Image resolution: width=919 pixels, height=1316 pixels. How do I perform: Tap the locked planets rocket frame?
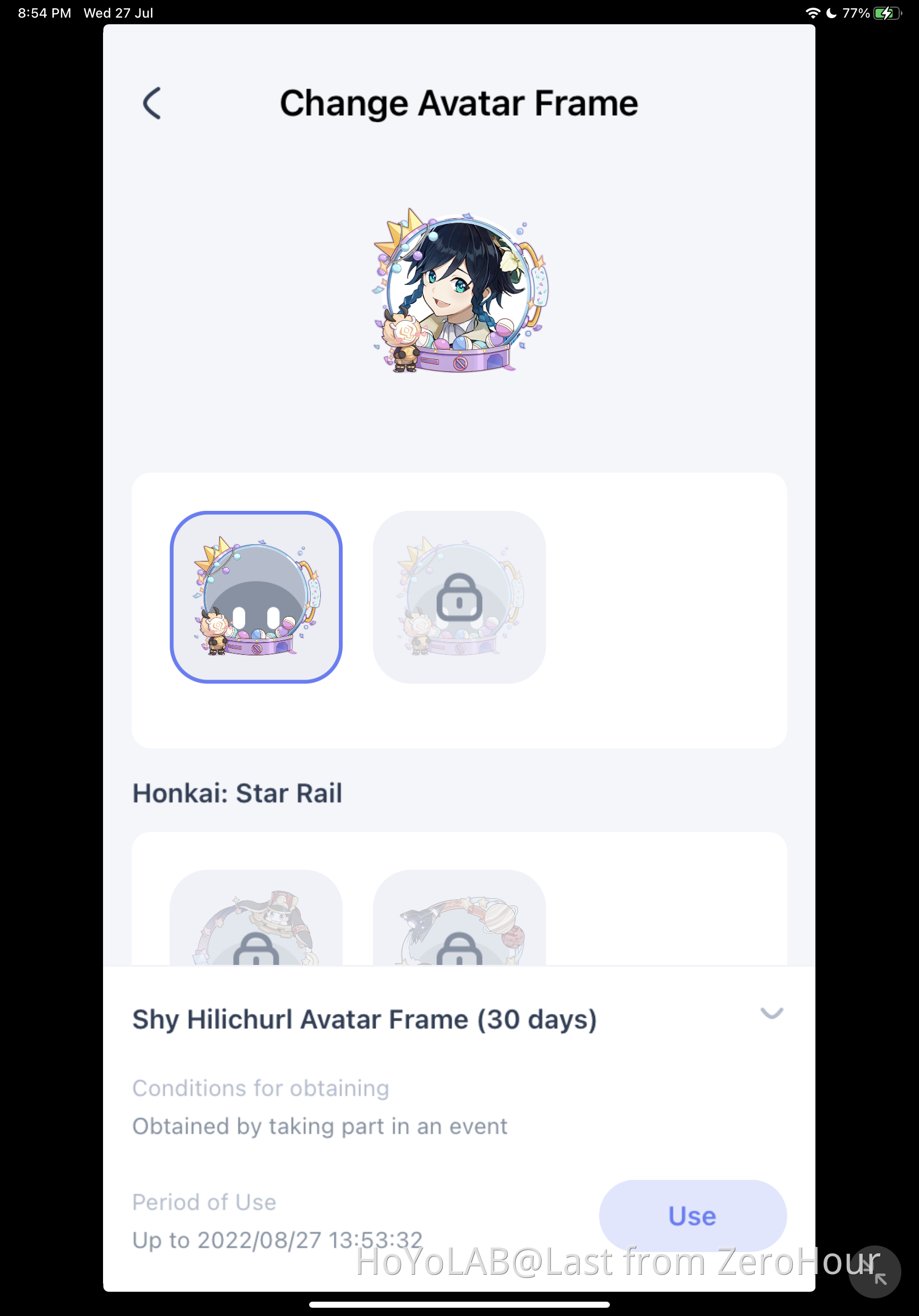(x=459, y=920)
